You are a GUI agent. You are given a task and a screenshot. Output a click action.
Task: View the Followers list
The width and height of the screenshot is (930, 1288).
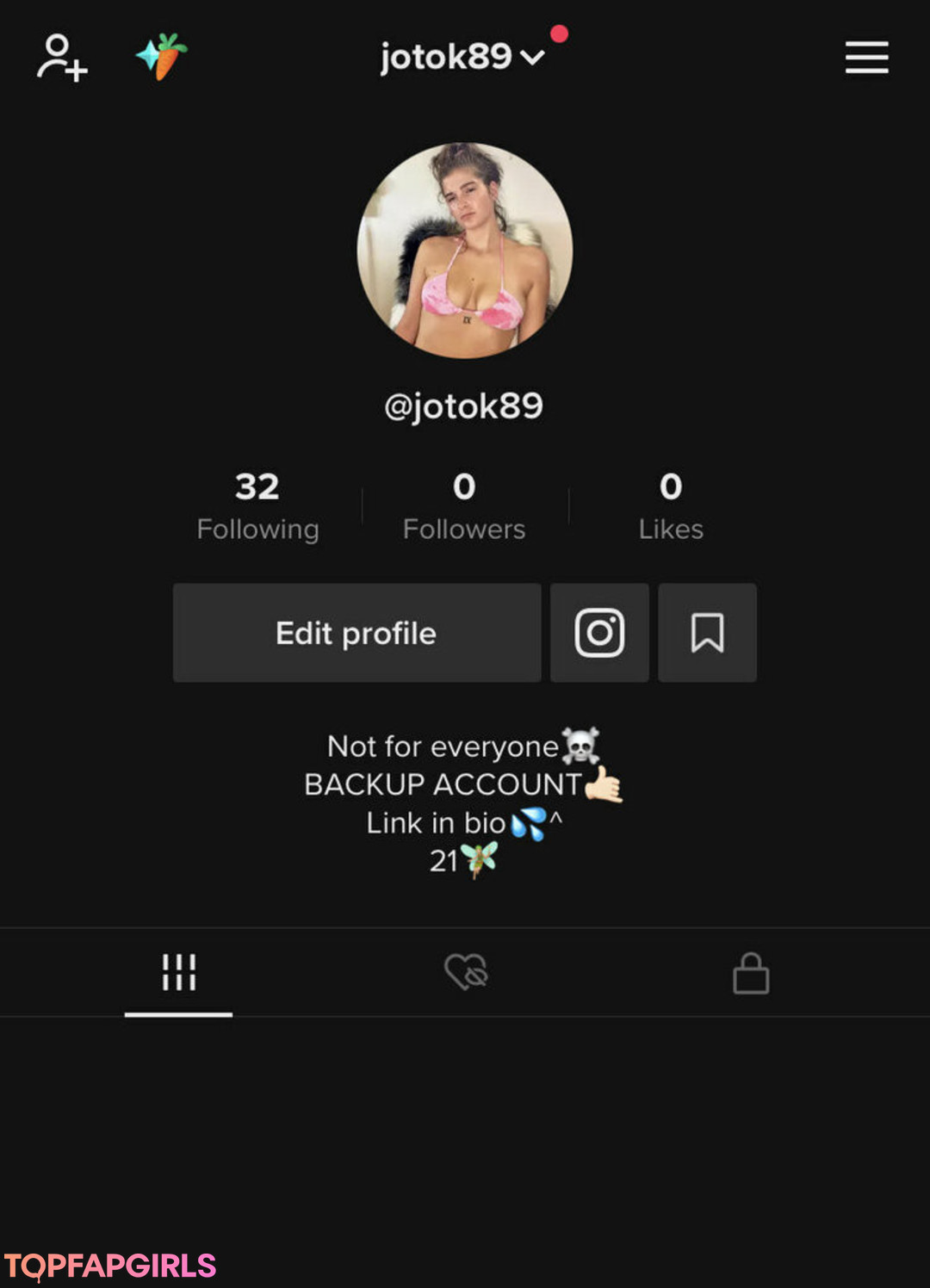464,506
